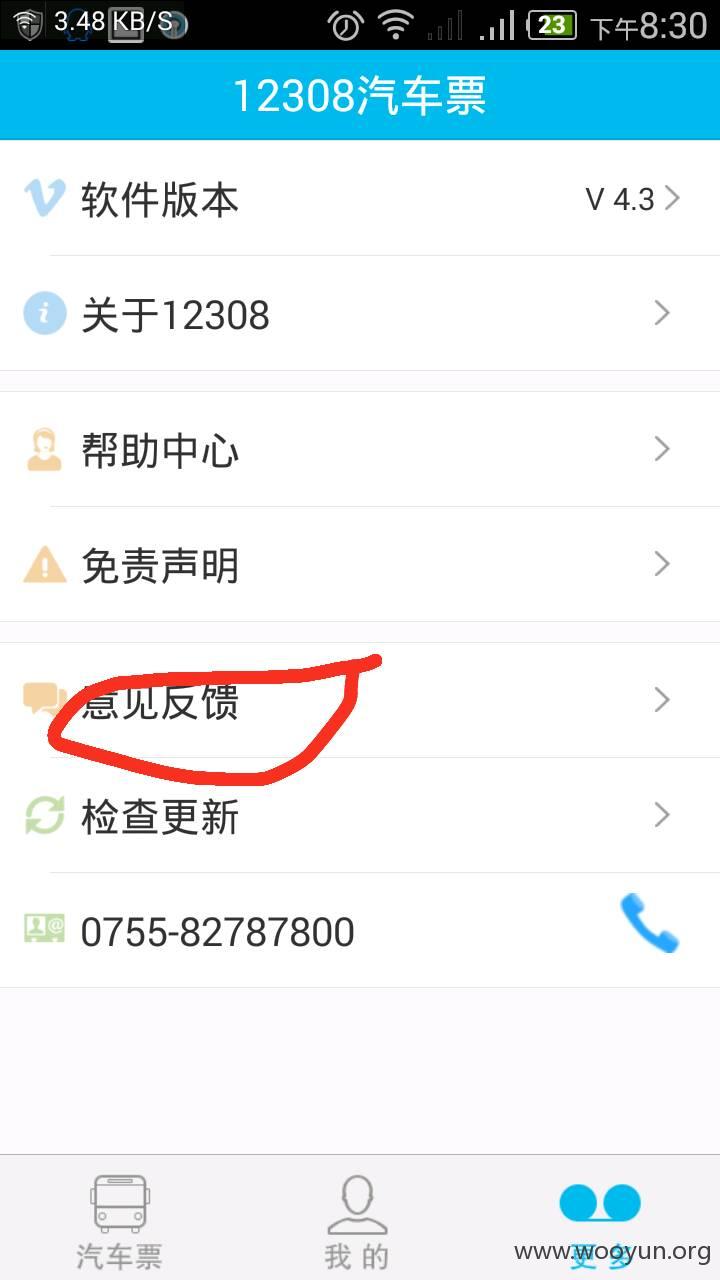Switch to the 更多 tab

coord(600,1219)
